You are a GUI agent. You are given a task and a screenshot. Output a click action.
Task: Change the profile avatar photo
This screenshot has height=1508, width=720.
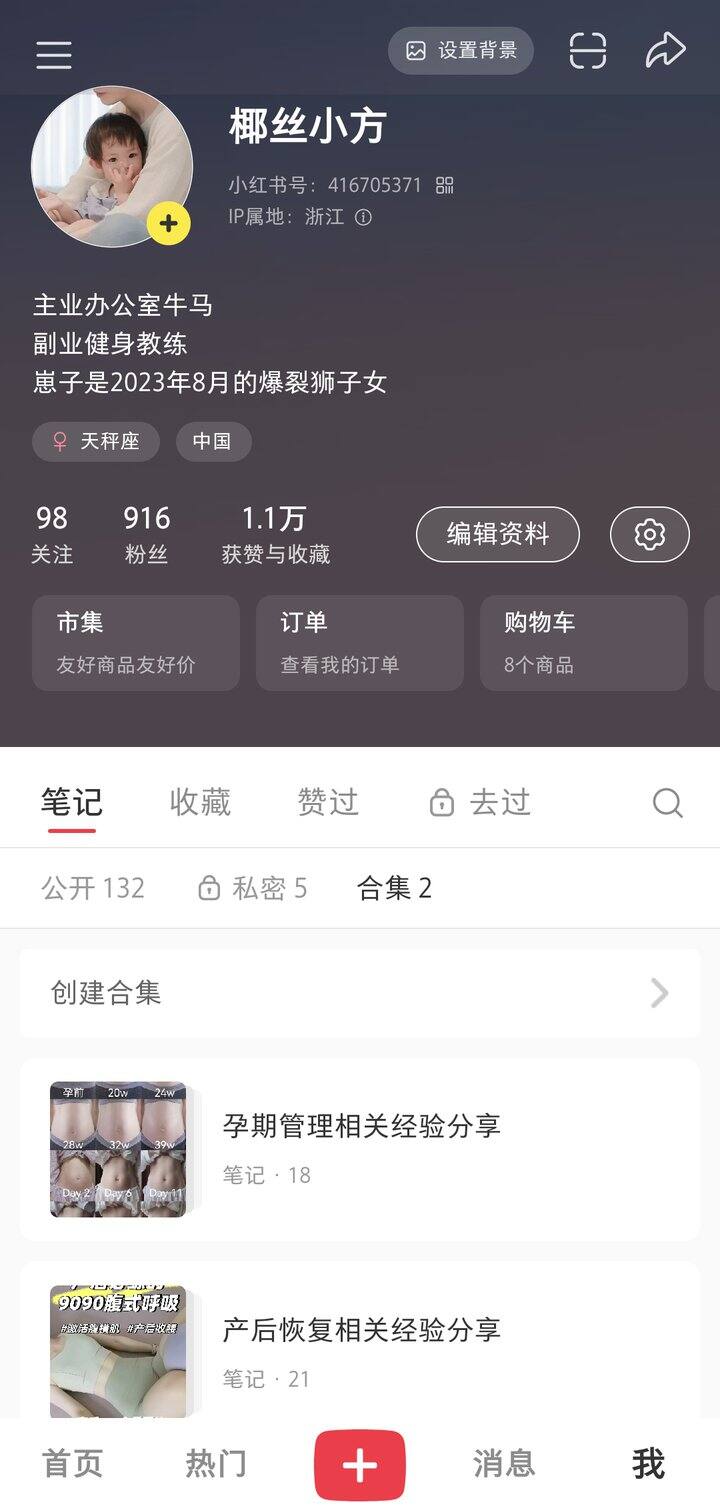tap(169, 224)
